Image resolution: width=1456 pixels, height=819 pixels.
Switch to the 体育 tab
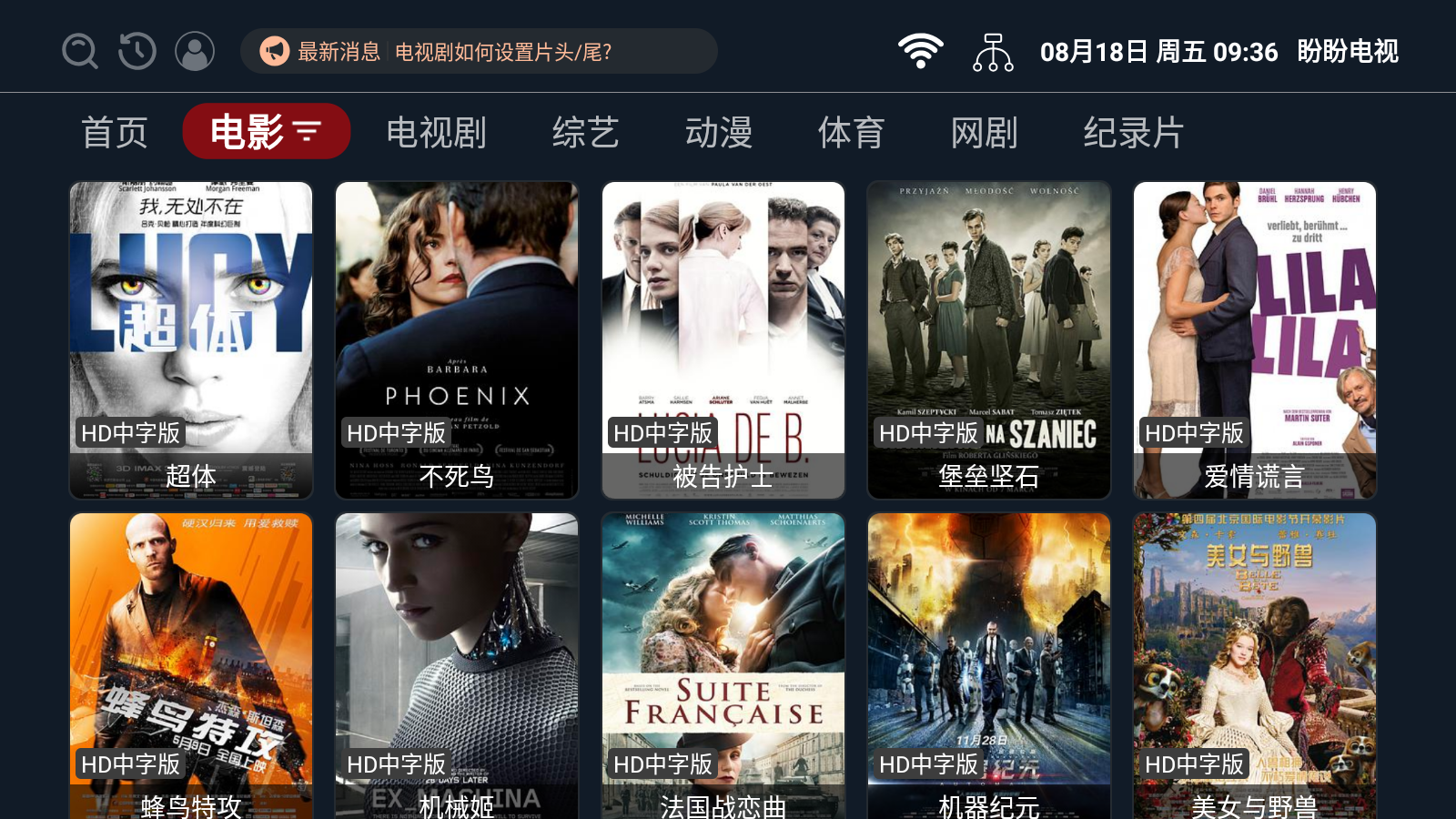[x=851, y=133]
